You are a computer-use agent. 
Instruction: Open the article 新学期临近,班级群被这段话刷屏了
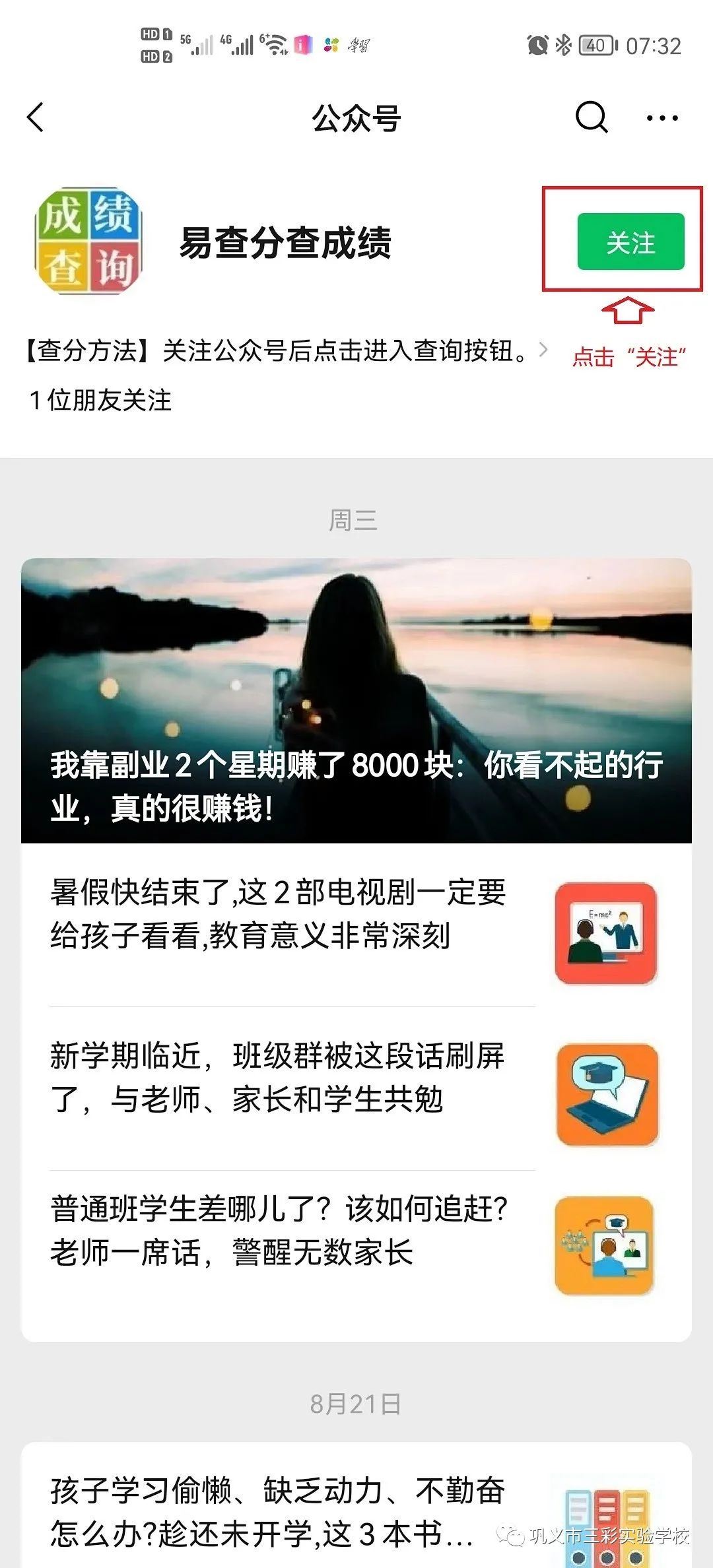(x=277, y=1077)
